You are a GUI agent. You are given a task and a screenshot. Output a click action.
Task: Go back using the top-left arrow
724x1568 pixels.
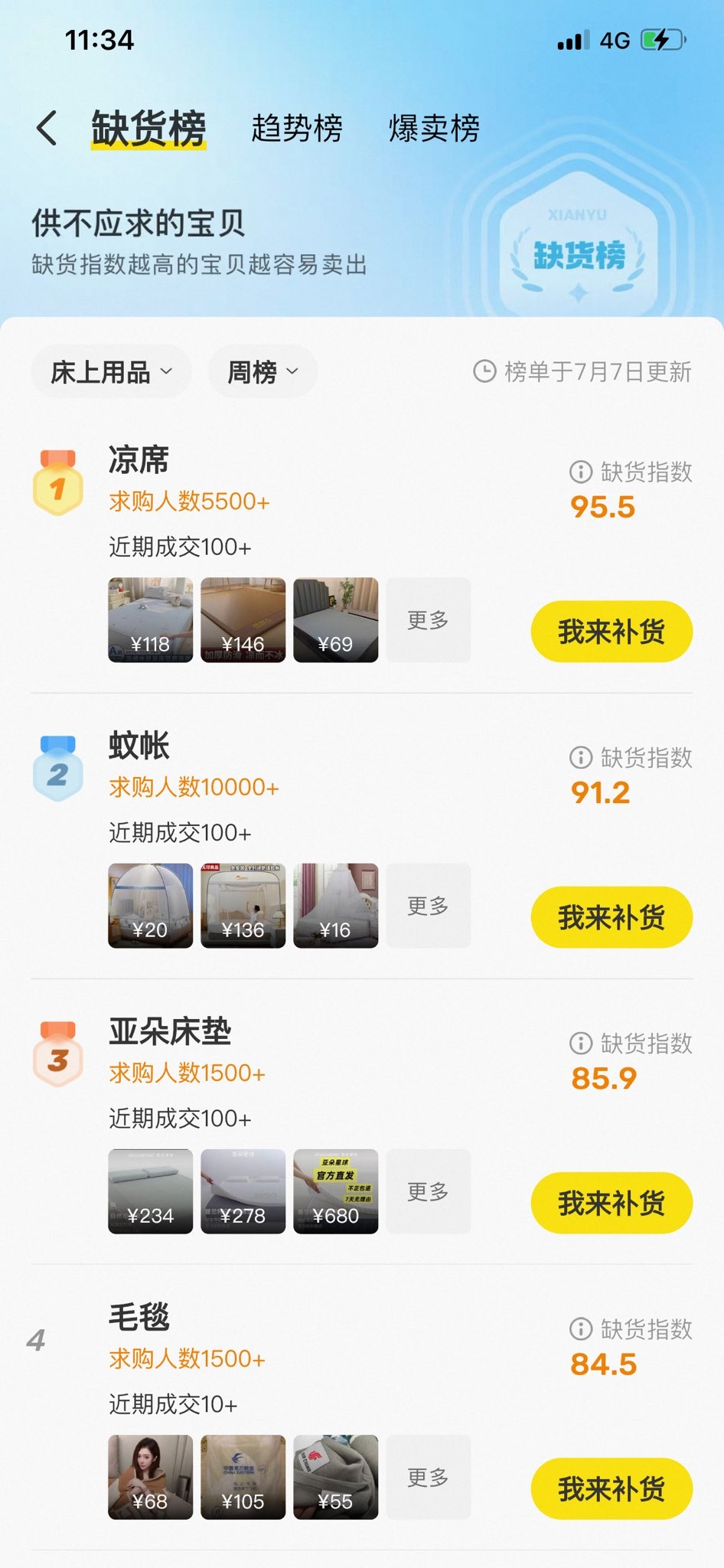click(47, 128)
